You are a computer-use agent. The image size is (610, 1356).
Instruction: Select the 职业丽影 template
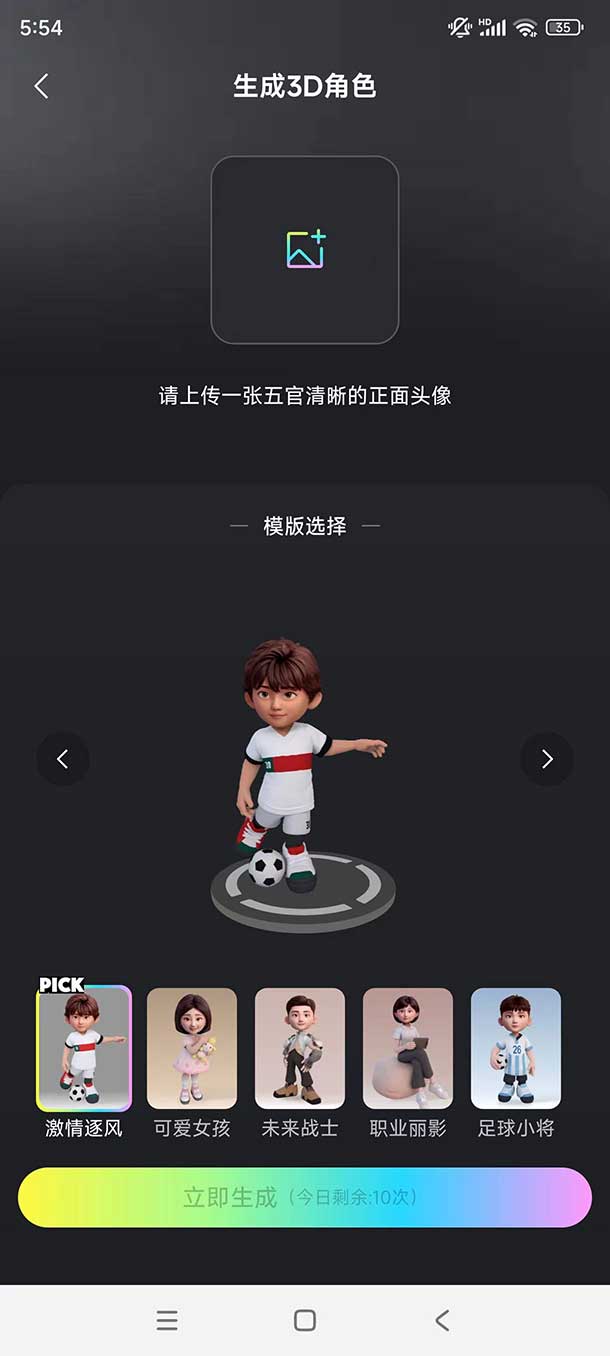[x=408, y=1048]
